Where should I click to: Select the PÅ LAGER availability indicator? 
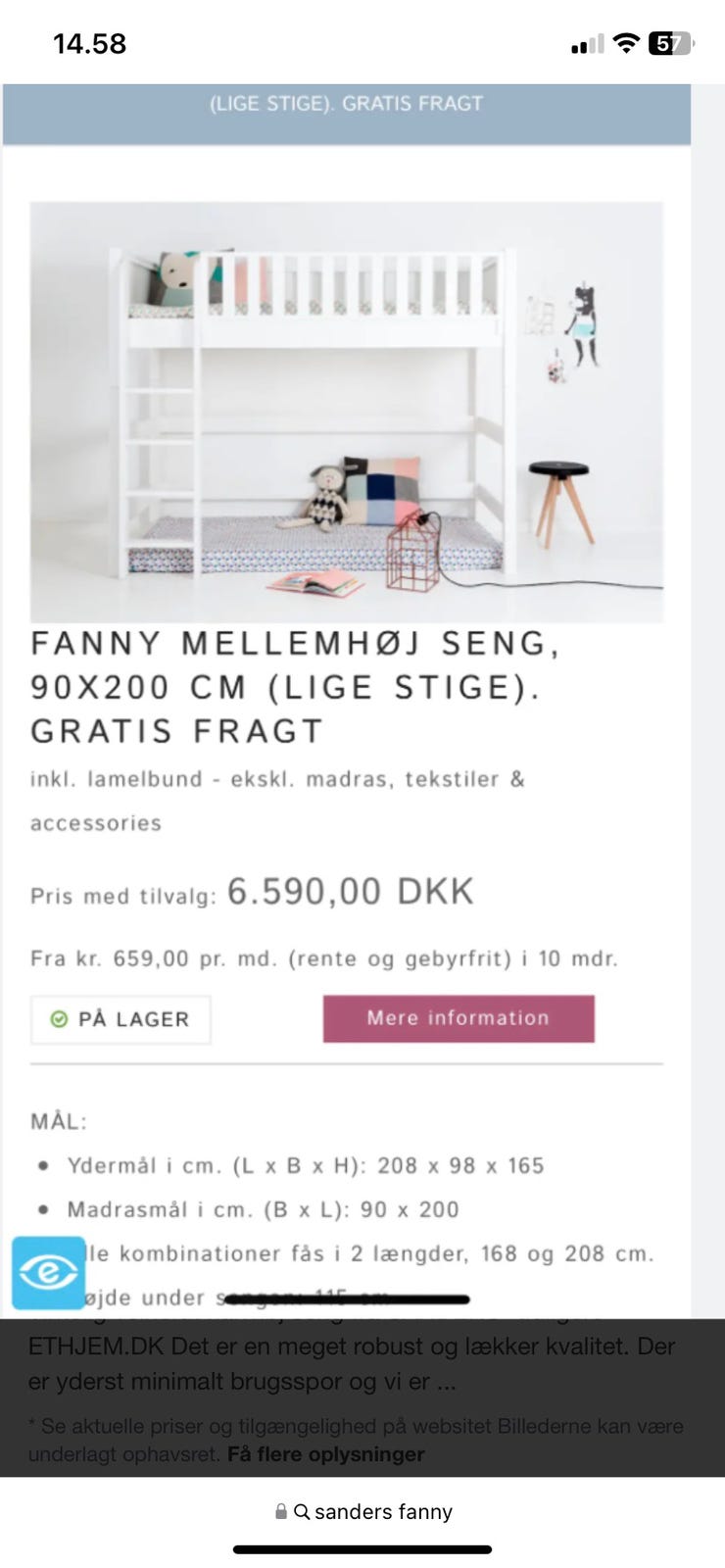pyautogui.click(x=121, y=1019)
